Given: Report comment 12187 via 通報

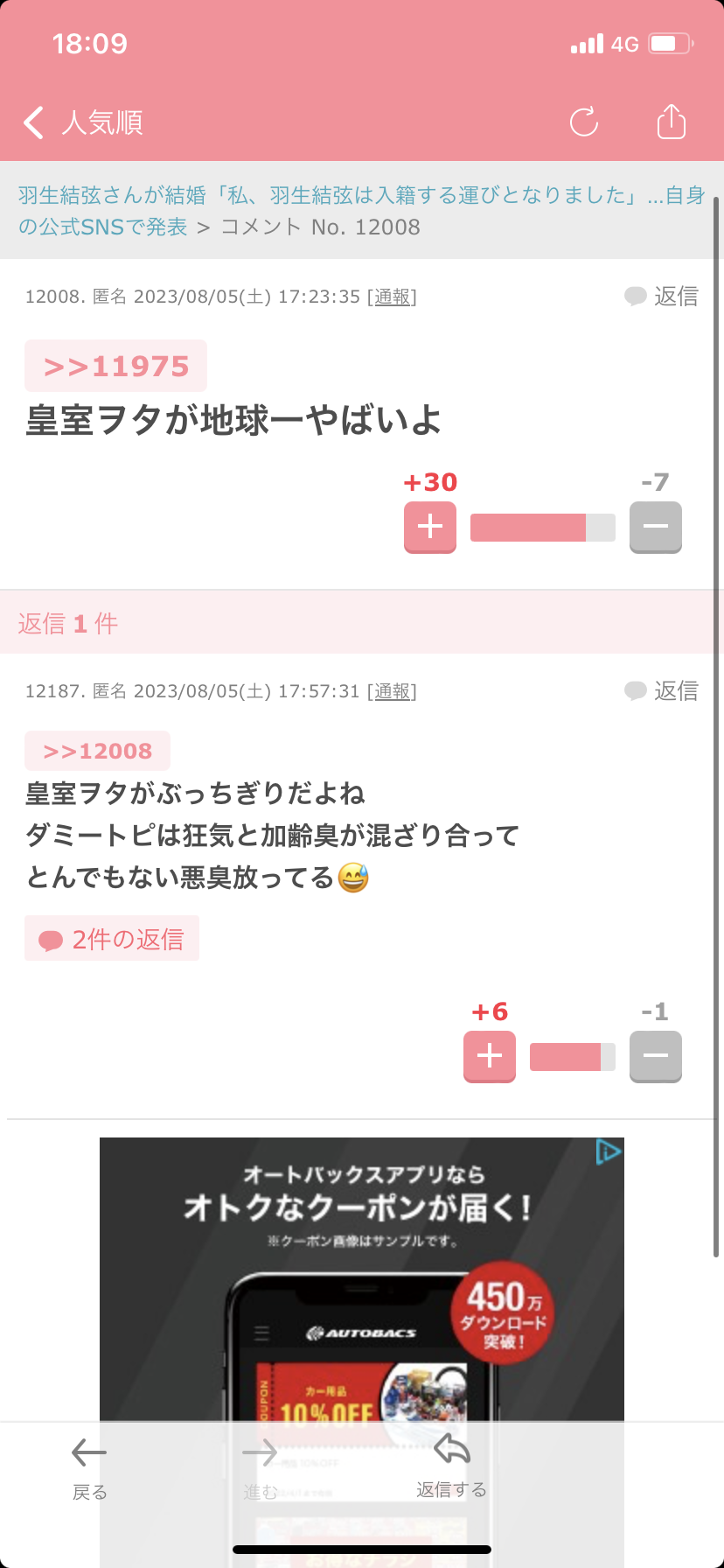Looking at the screenshot, I should point(392,691).
